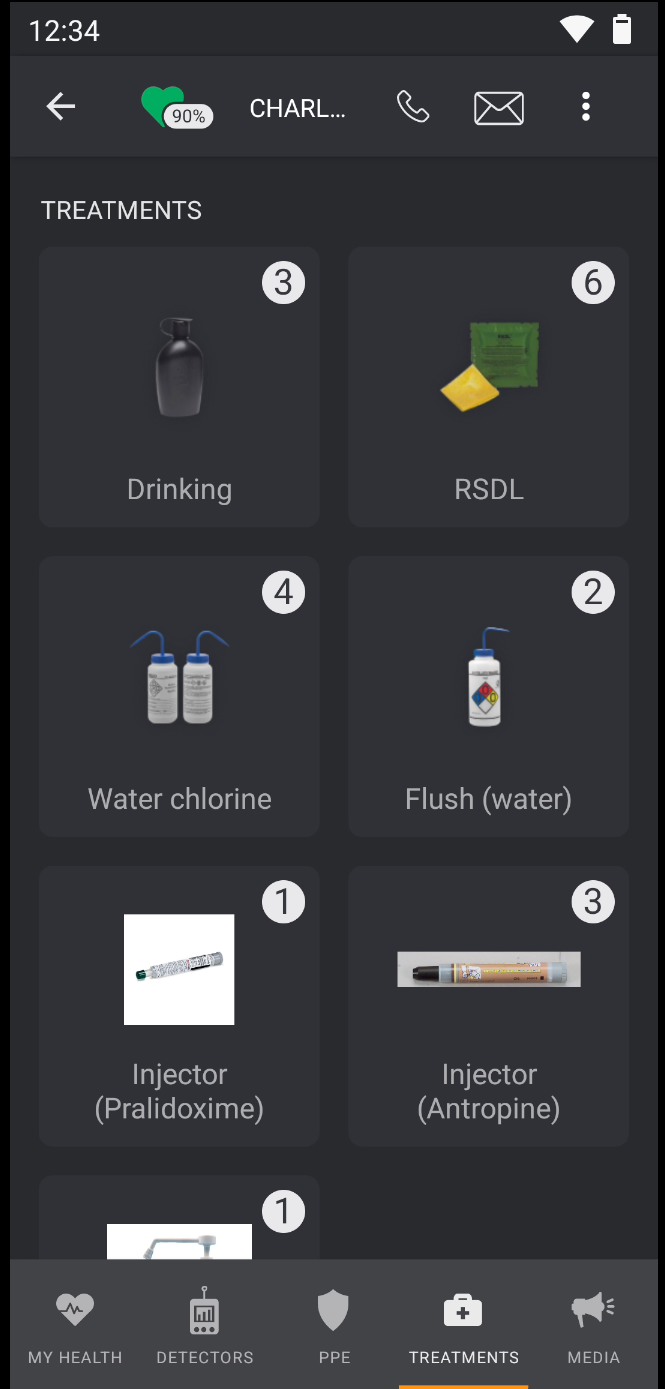Switch to the My Health tab
The image size is (665, 1389).
coord(75,1325)
